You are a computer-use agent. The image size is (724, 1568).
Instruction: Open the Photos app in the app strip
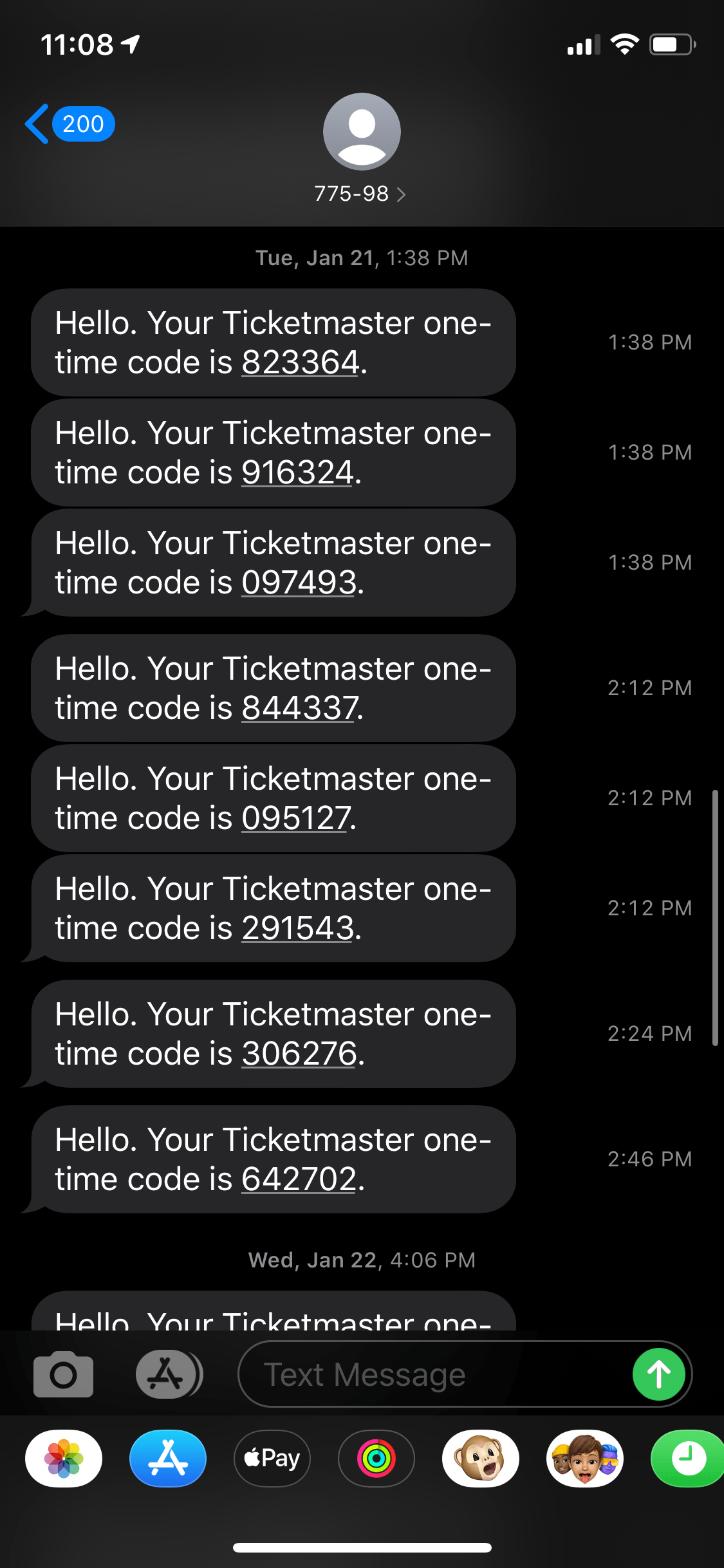coord(64,1459)
